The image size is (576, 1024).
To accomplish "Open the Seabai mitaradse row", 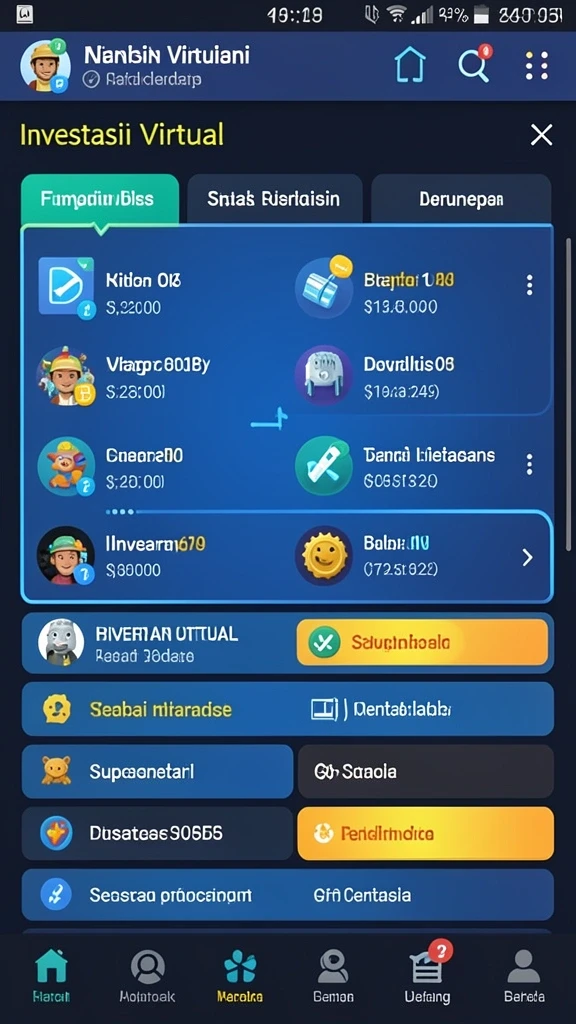I will coord(288,709).
